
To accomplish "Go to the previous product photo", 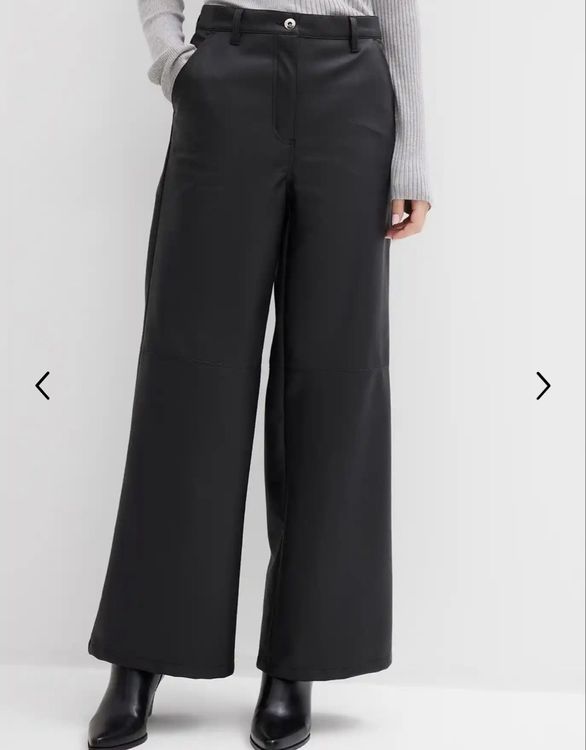I will click(43, 386).
